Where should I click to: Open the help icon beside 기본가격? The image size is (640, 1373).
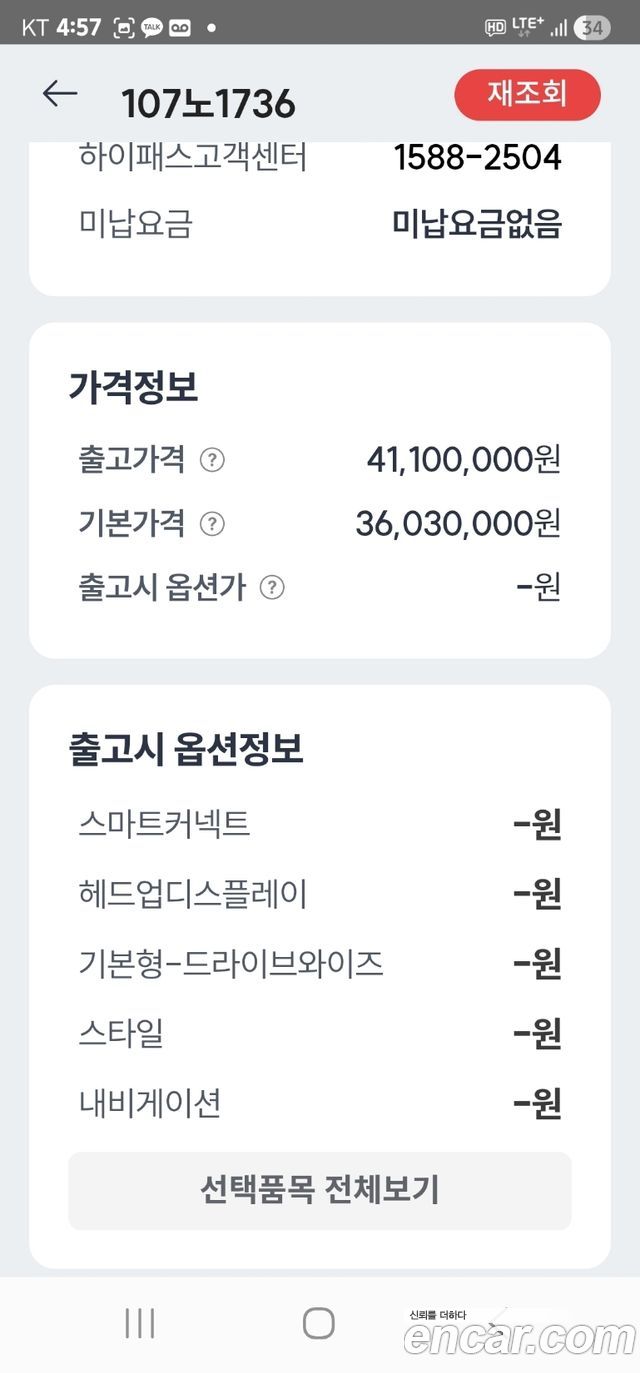click(x=212, y=523)
